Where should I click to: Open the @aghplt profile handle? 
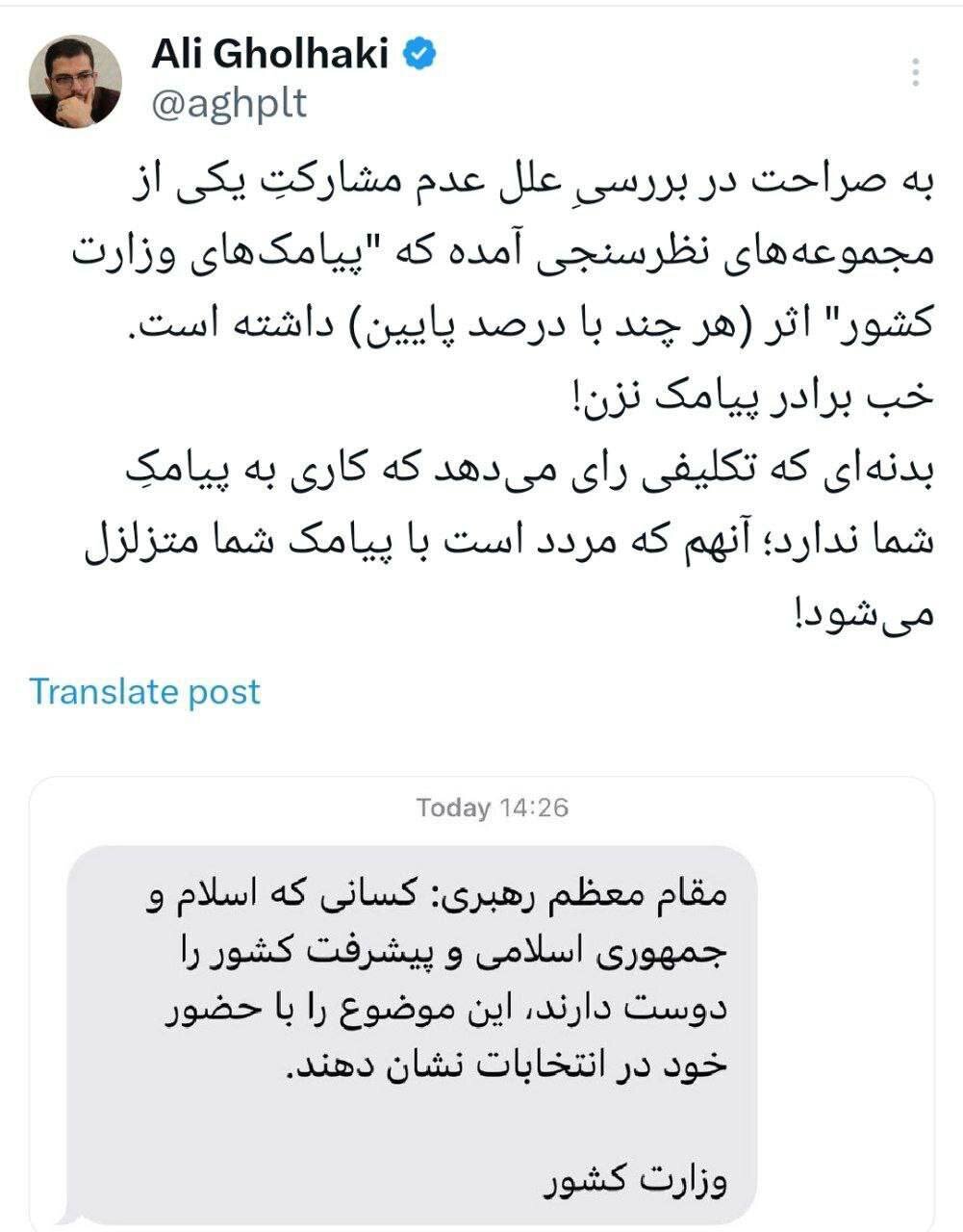click(229, 104)
